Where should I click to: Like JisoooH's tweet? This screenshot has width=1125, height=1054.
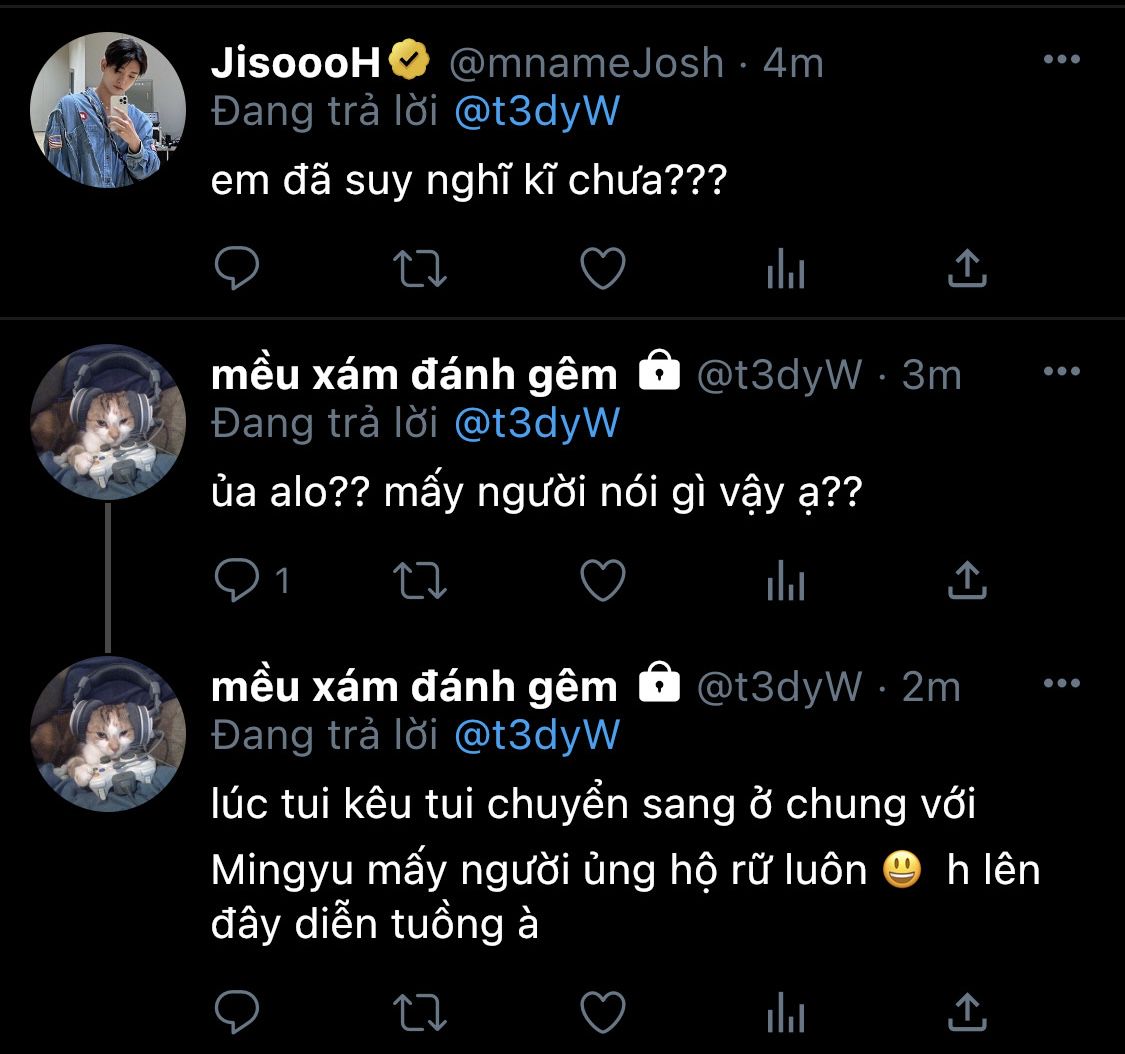[x=603, y=269]
